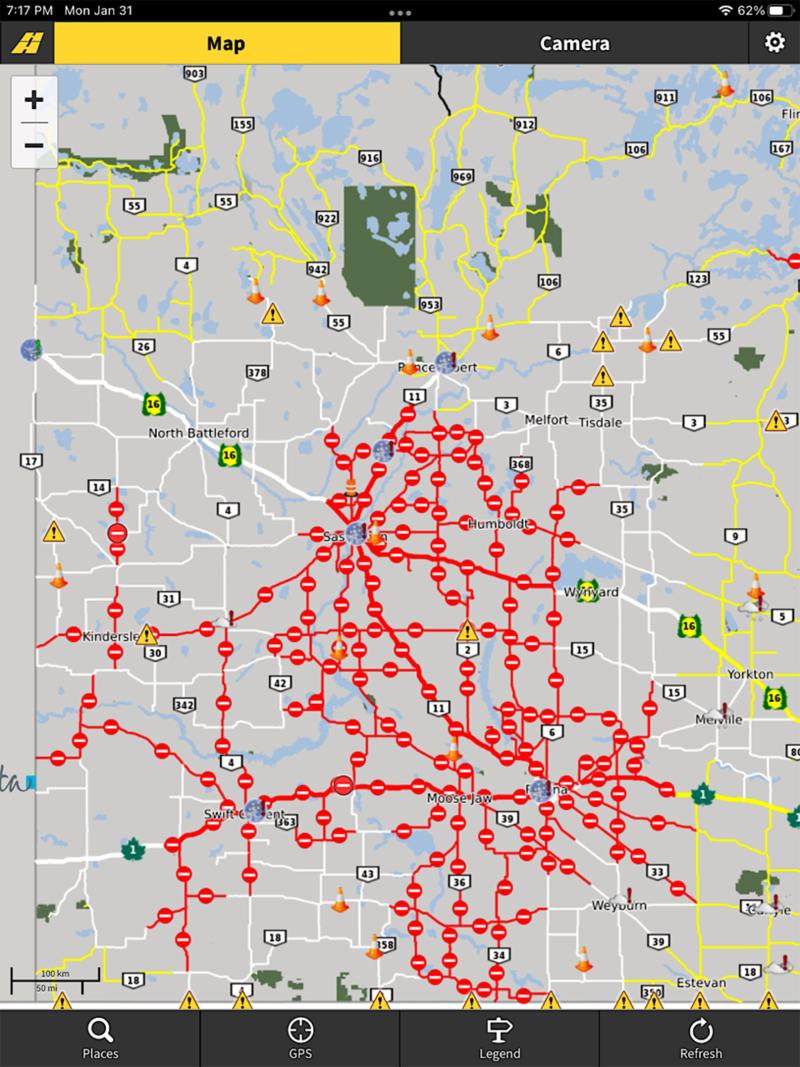The image size is (800, 1067).
Task: Tap the warning triangle near Kindersley
Action: tap(148, 634)
